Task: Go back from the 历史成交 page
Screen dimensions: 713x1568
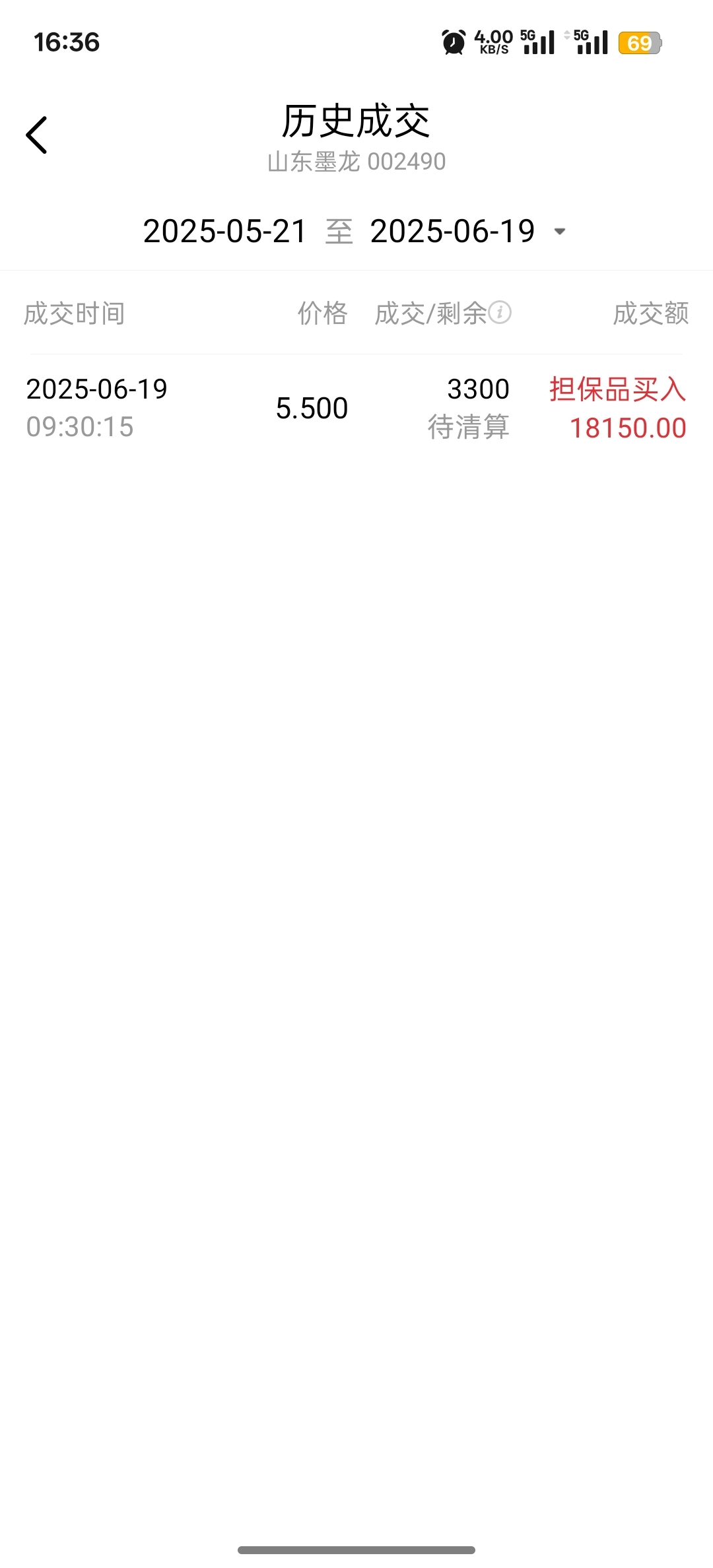Action: click(37, 135)
